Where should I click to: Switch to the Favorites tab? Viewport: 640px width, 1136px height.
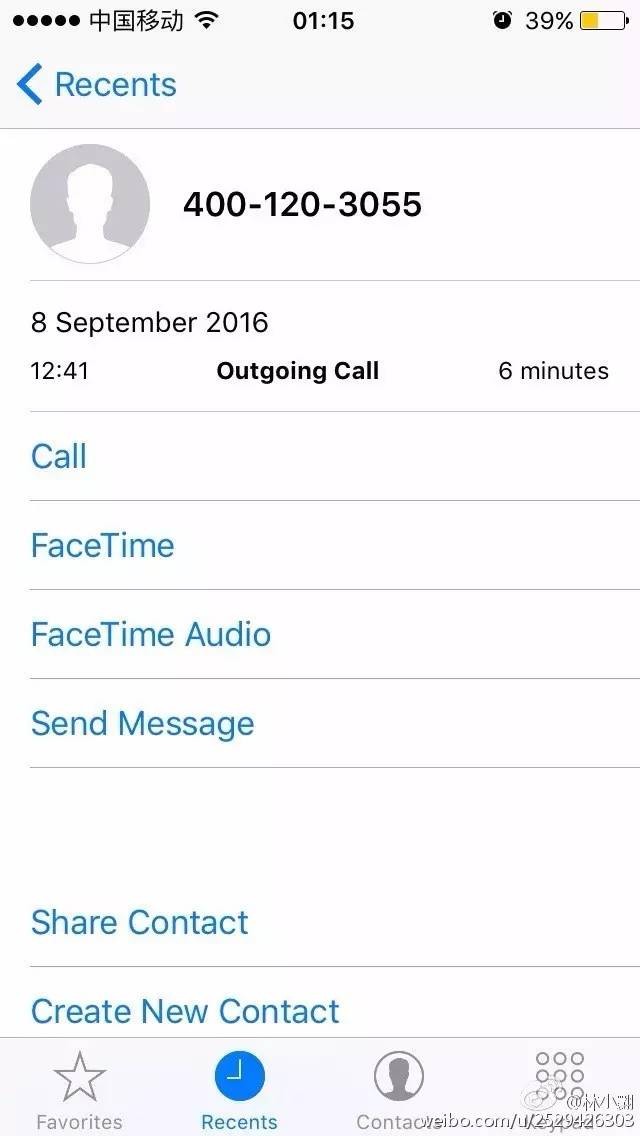(x=79, y=1090)
